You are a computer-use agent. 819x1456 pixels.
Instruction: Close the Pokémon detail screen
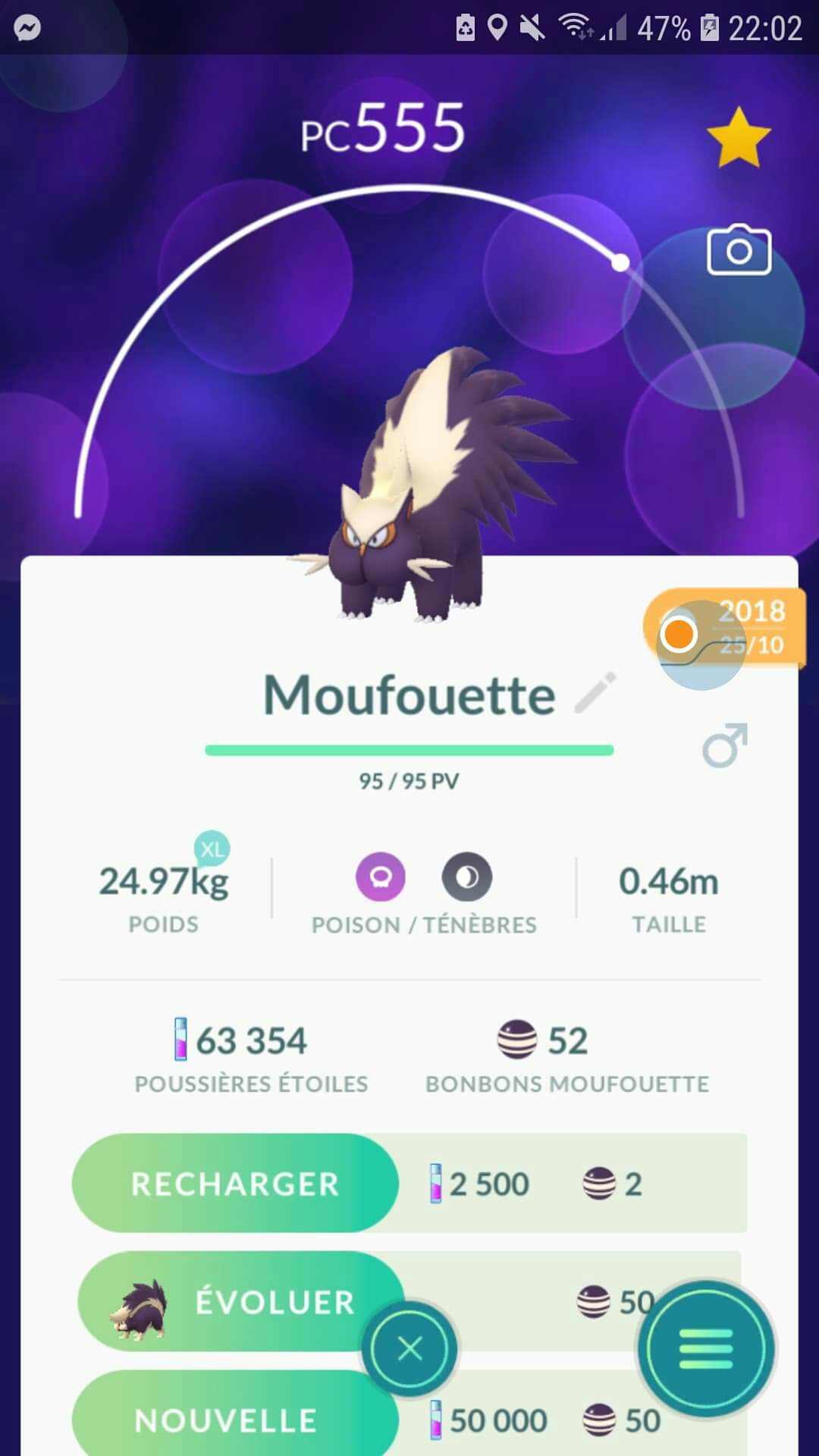[409, 1348]
